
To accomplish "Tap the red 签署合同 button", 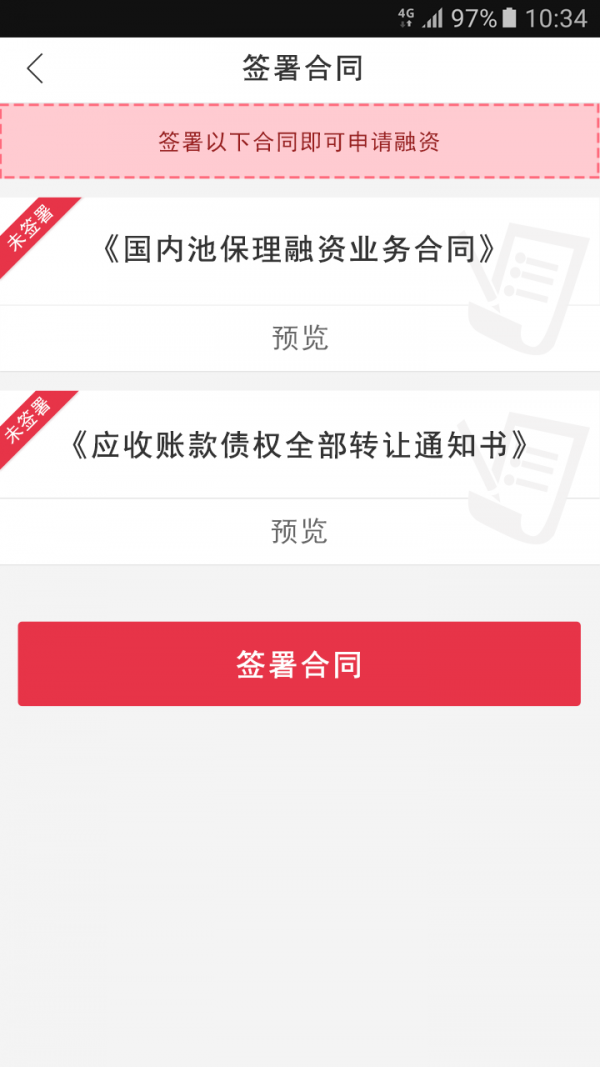I will (299, 664).
